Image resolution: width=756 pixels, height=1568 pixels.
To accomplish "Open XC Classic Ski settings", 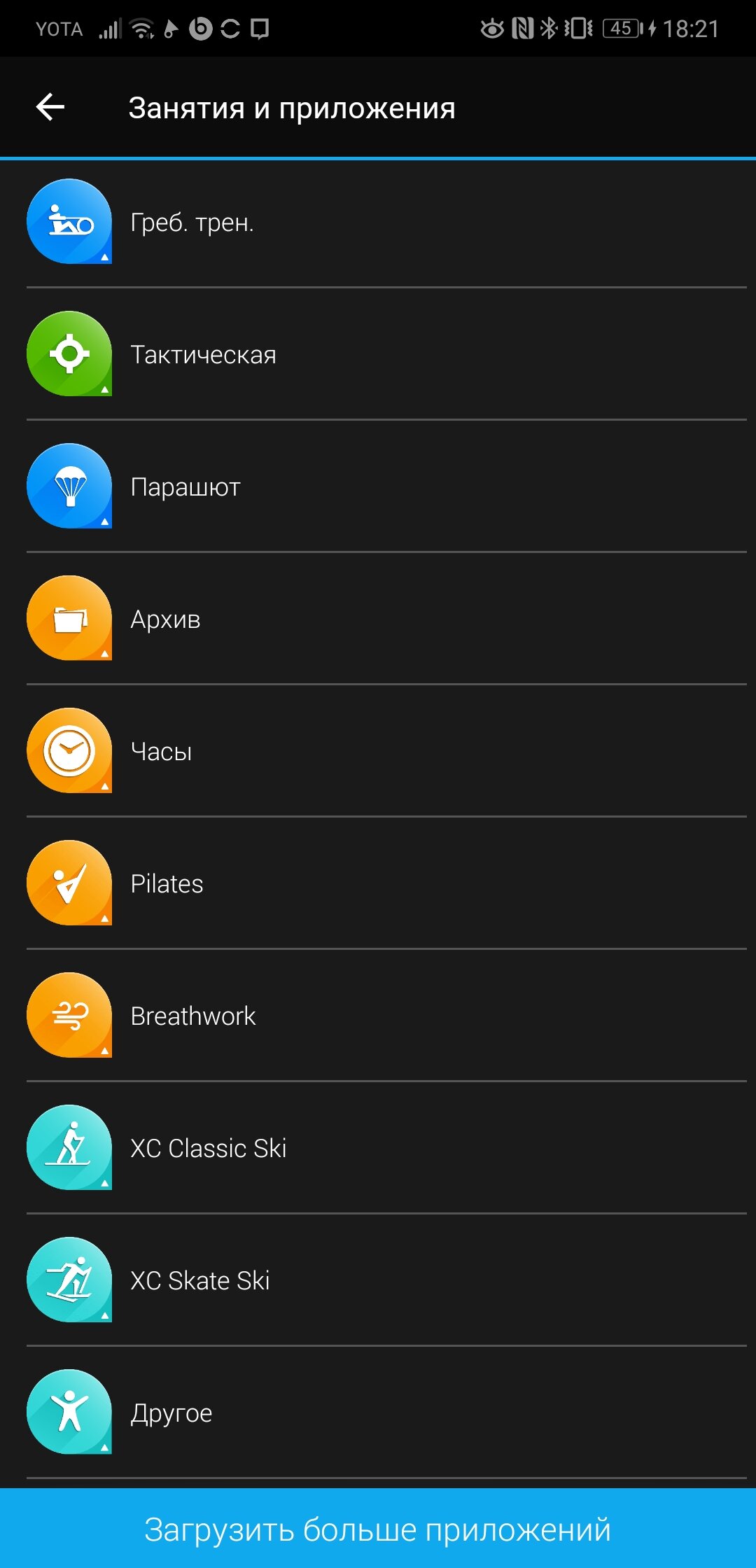I will (378, 1148).
